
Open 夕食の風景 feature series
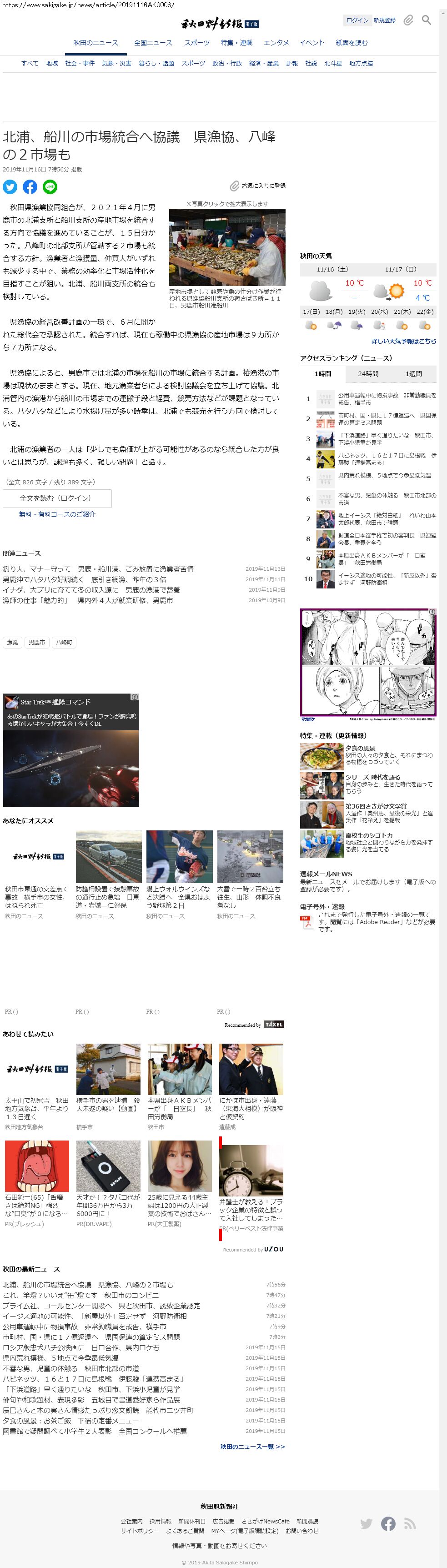[x=360, y=748]
